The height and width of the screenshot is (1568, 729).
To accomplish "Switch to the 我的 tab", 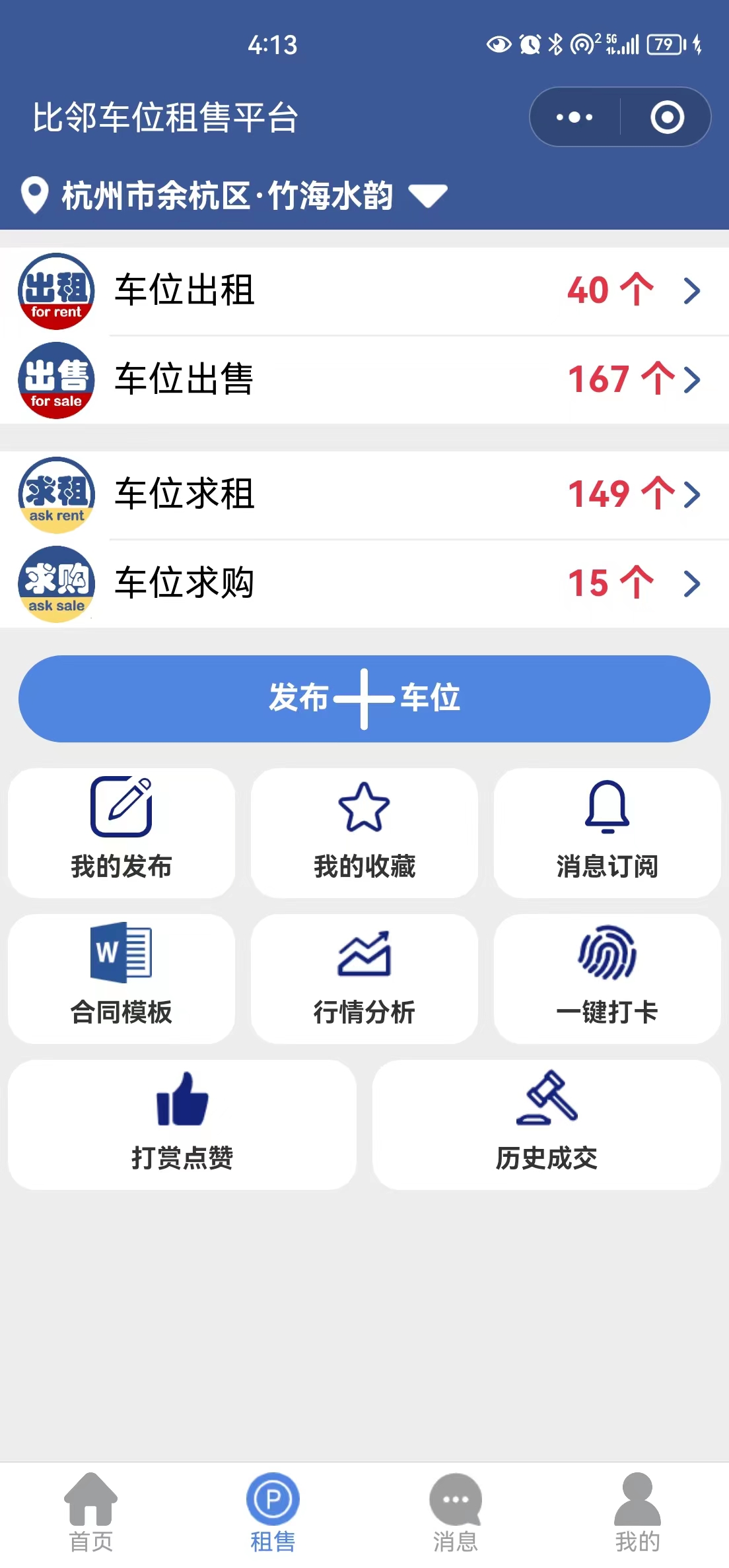I will 637,1513.
